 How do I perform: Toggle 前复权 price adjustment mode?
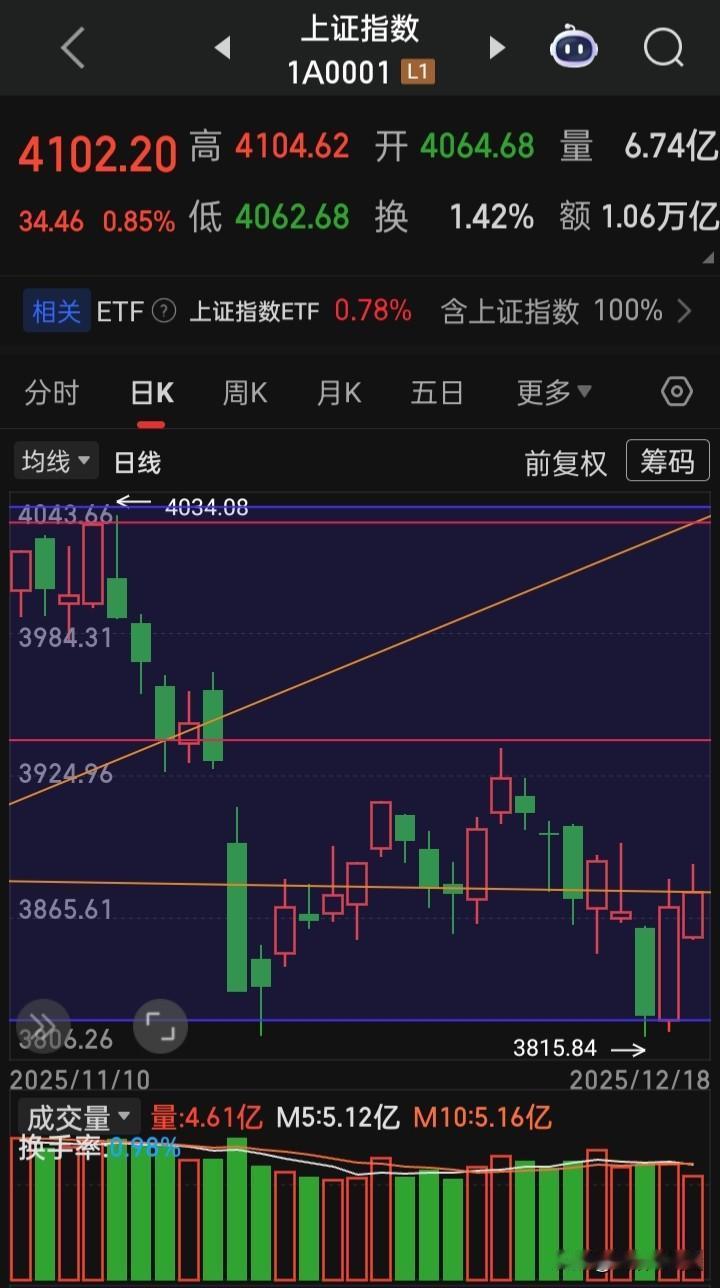pos(564,460)
